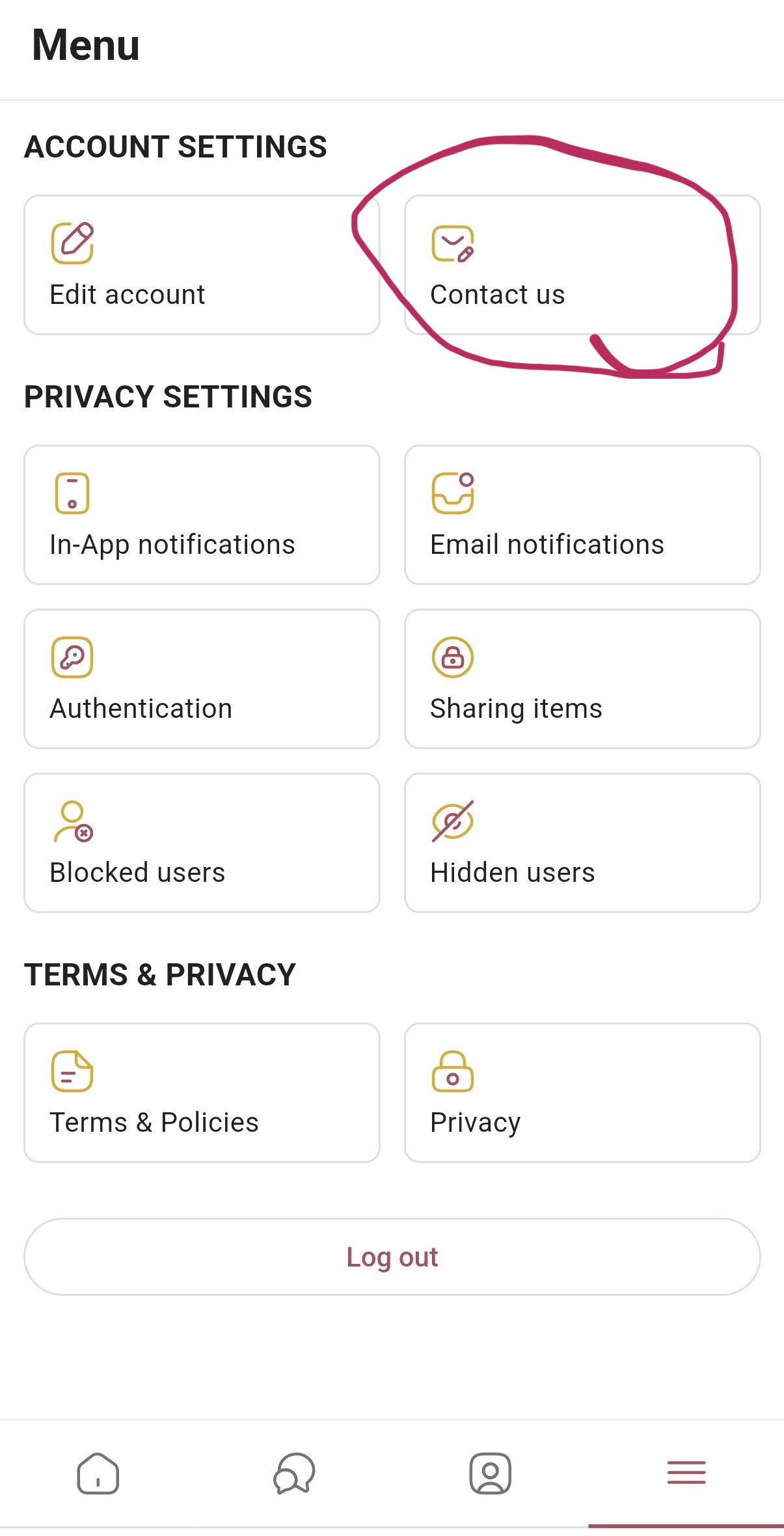Open Sharing items privacy settings
The height and width of the screenshot is (1536, 784).
pyautogui.click(x=582, y=679)
